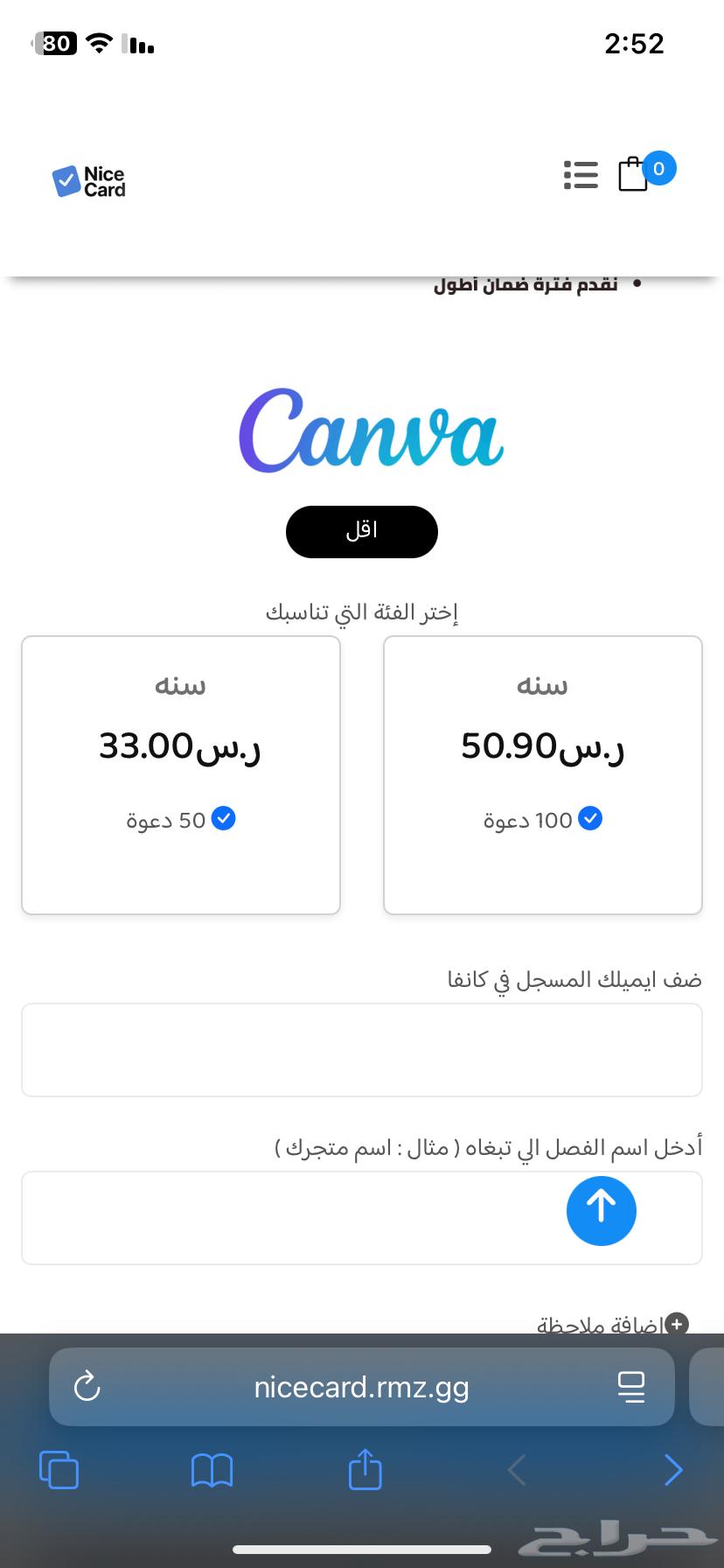Share this page
Screen dimensions: 724x1568
point(365,1469)
